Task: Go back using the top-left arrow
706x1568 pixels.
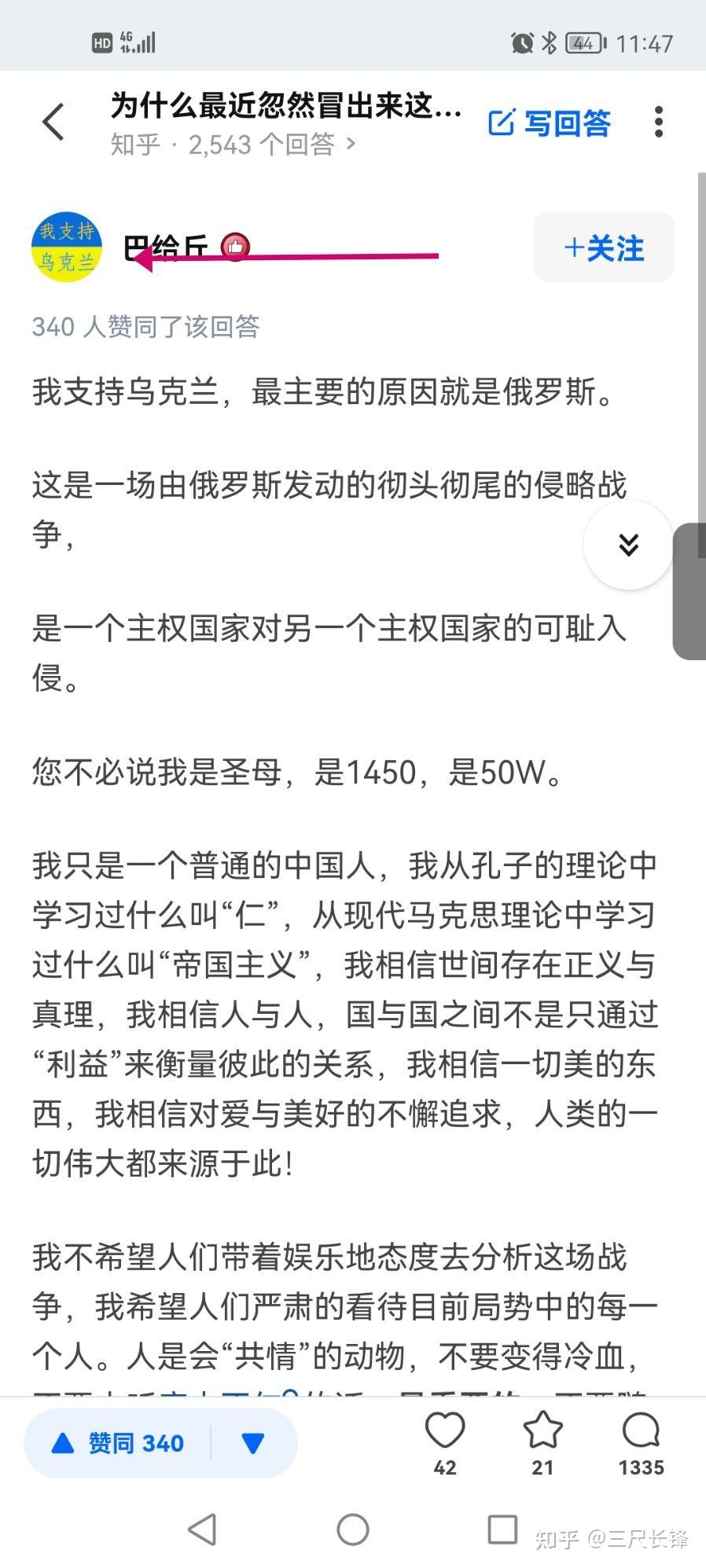Action: coord(53,122)
